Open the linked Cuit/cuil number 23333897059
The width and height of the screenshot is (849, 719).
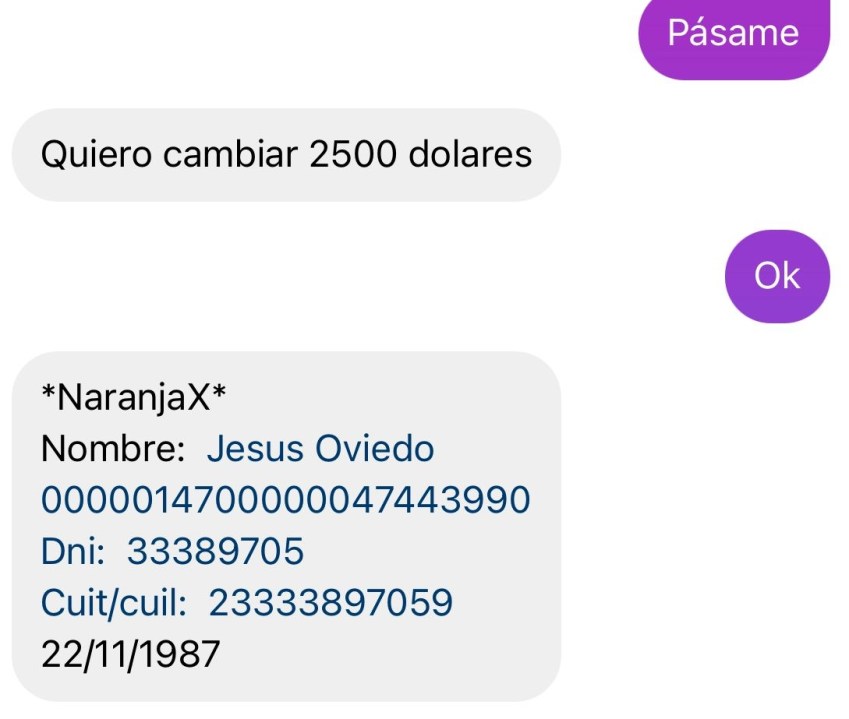pos(330,603)
